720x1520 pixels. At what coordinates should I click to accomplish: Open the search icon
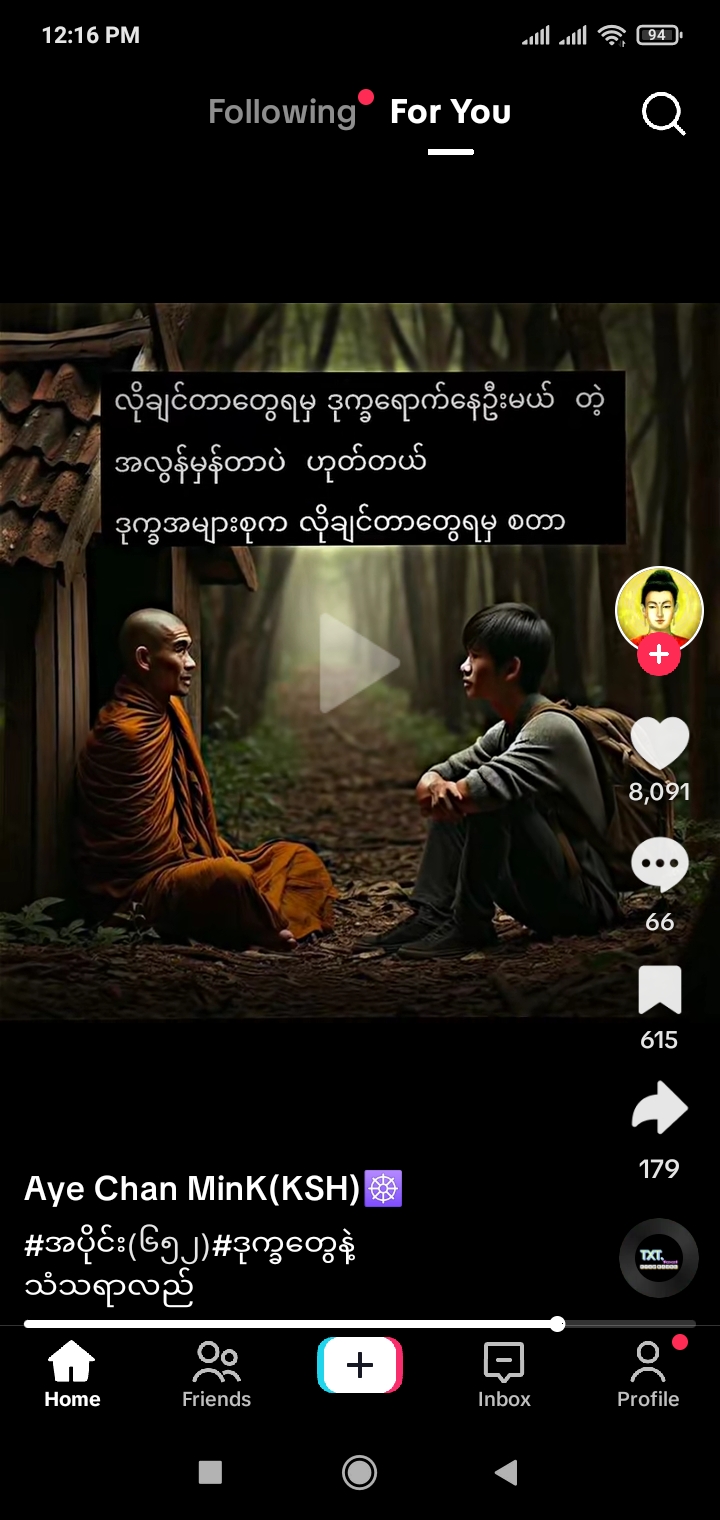coord(663,115)
